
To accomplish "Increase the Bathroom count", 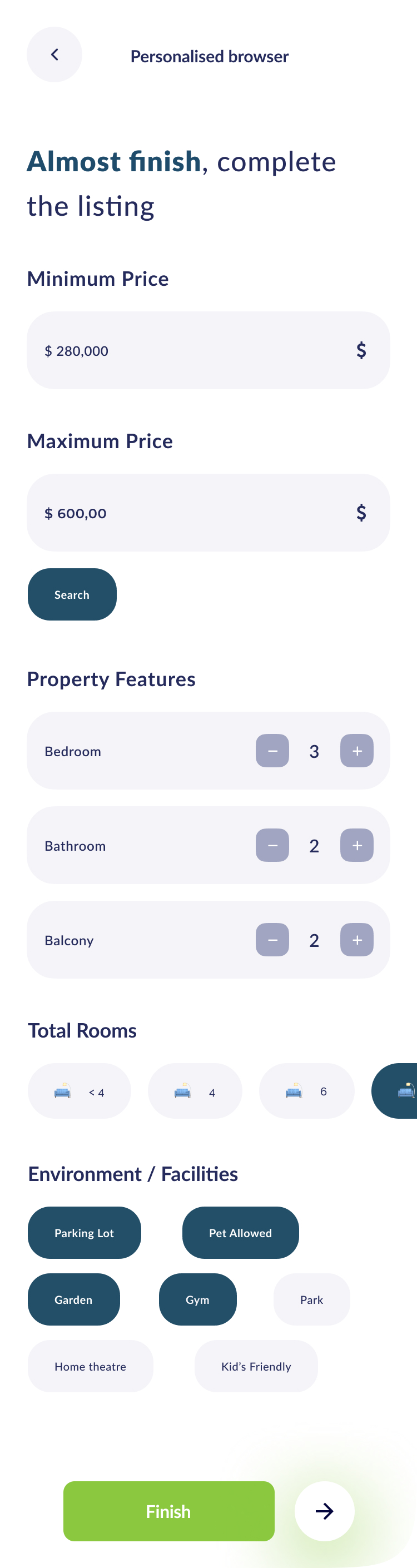I will pos(357,845).
